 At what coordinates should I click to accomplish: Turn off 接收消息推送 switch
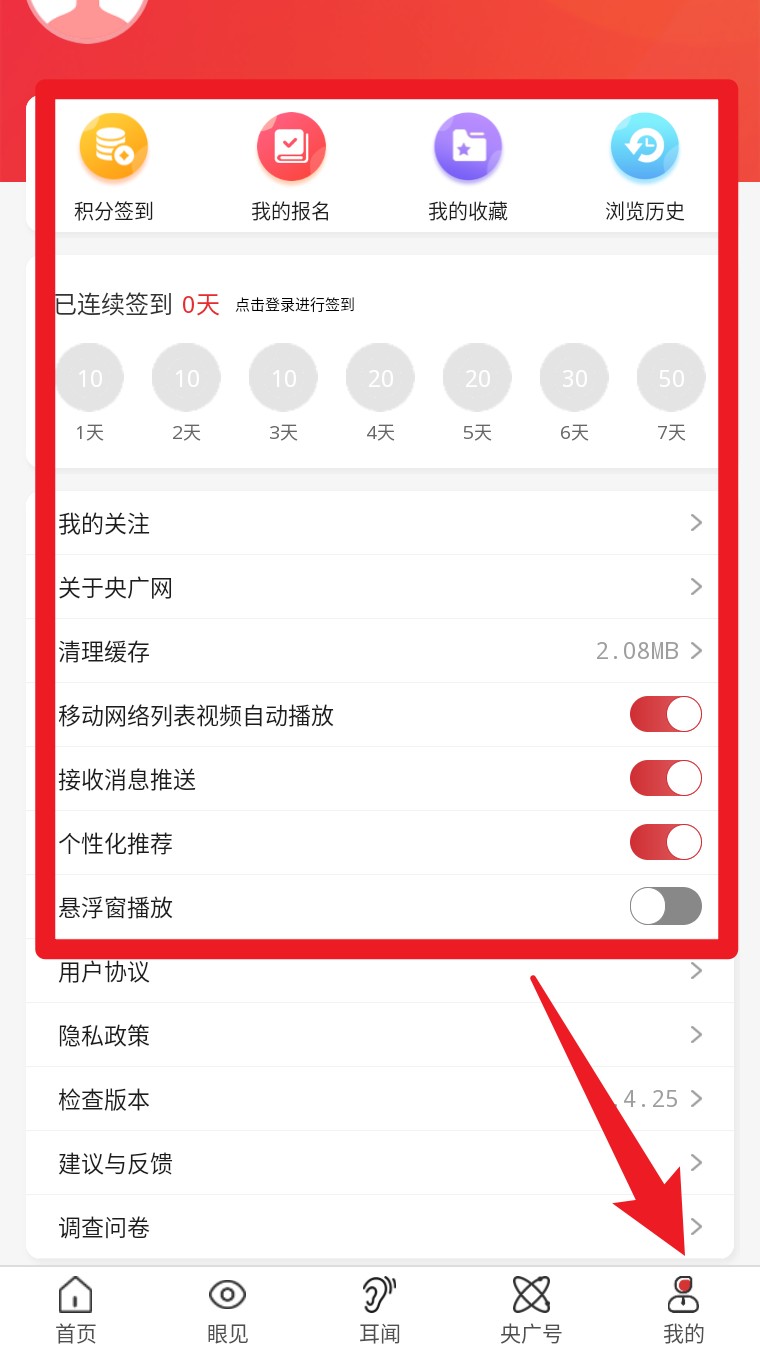coord(666,779)
